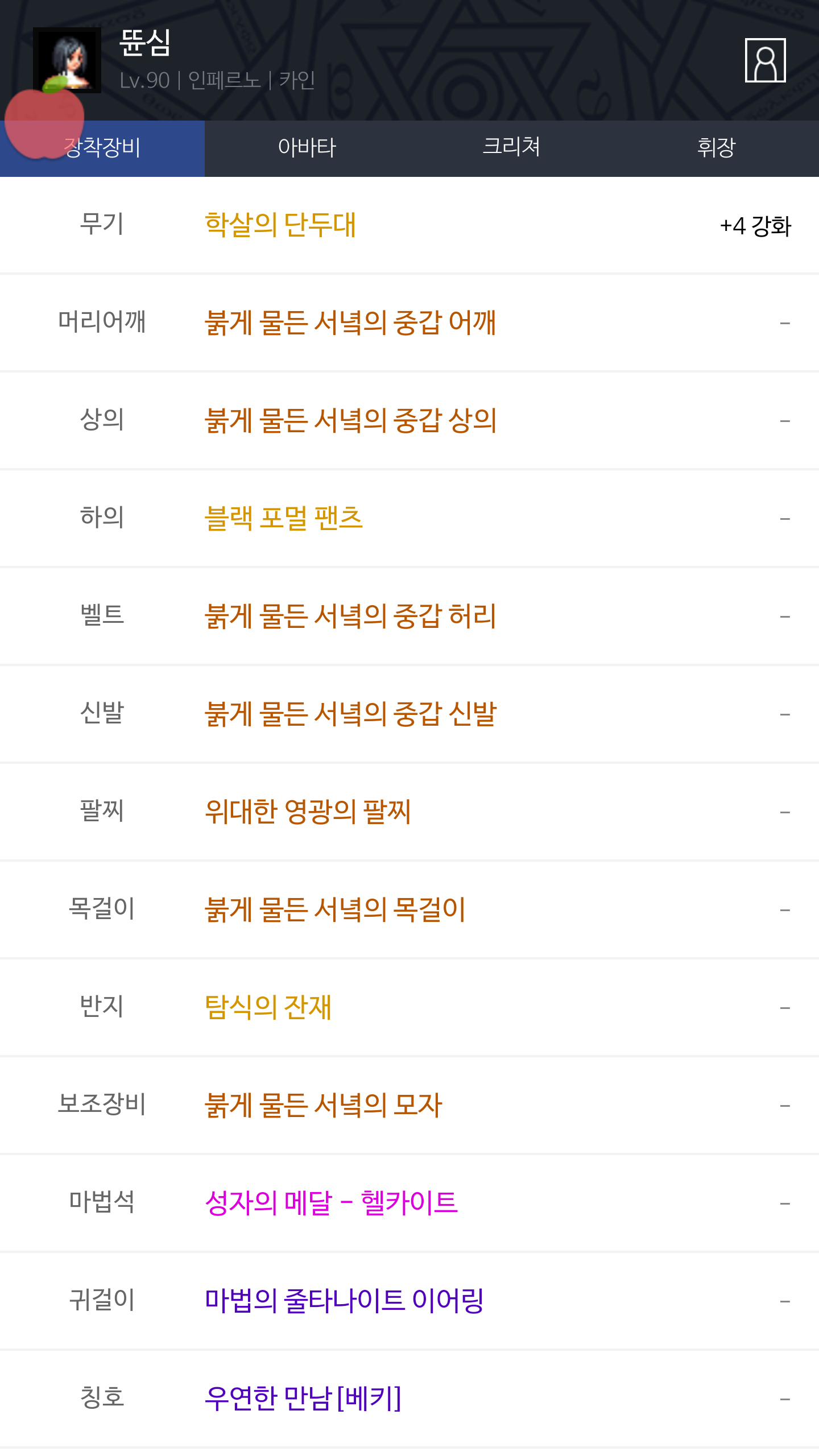Image resolution: width=819 pixels, height=1456 pixels.
Task: Open 붉게 물든 서녘의 목걸이 necklace
Action: [x=335, y=909]
